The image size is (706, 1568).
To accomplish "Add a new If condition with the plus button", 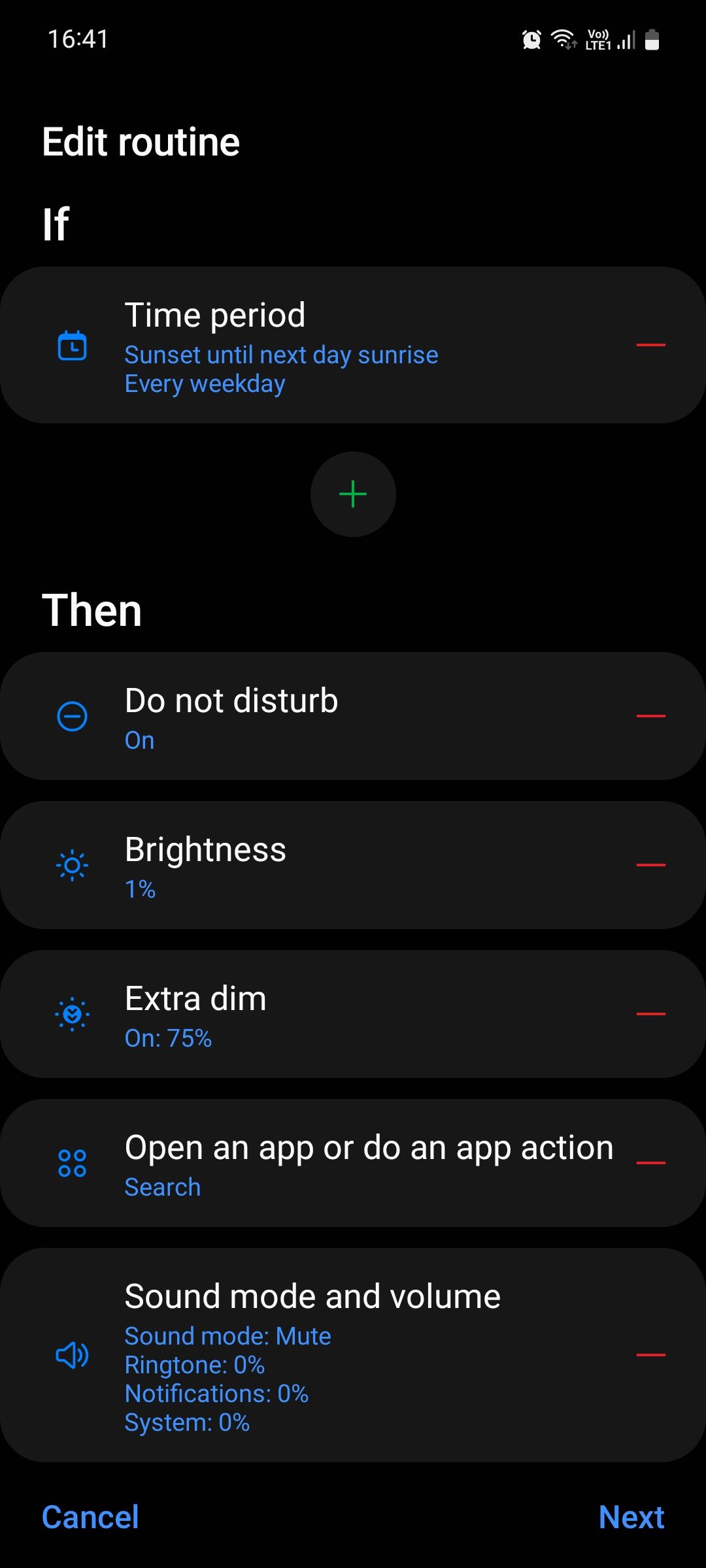I will 352,494.
